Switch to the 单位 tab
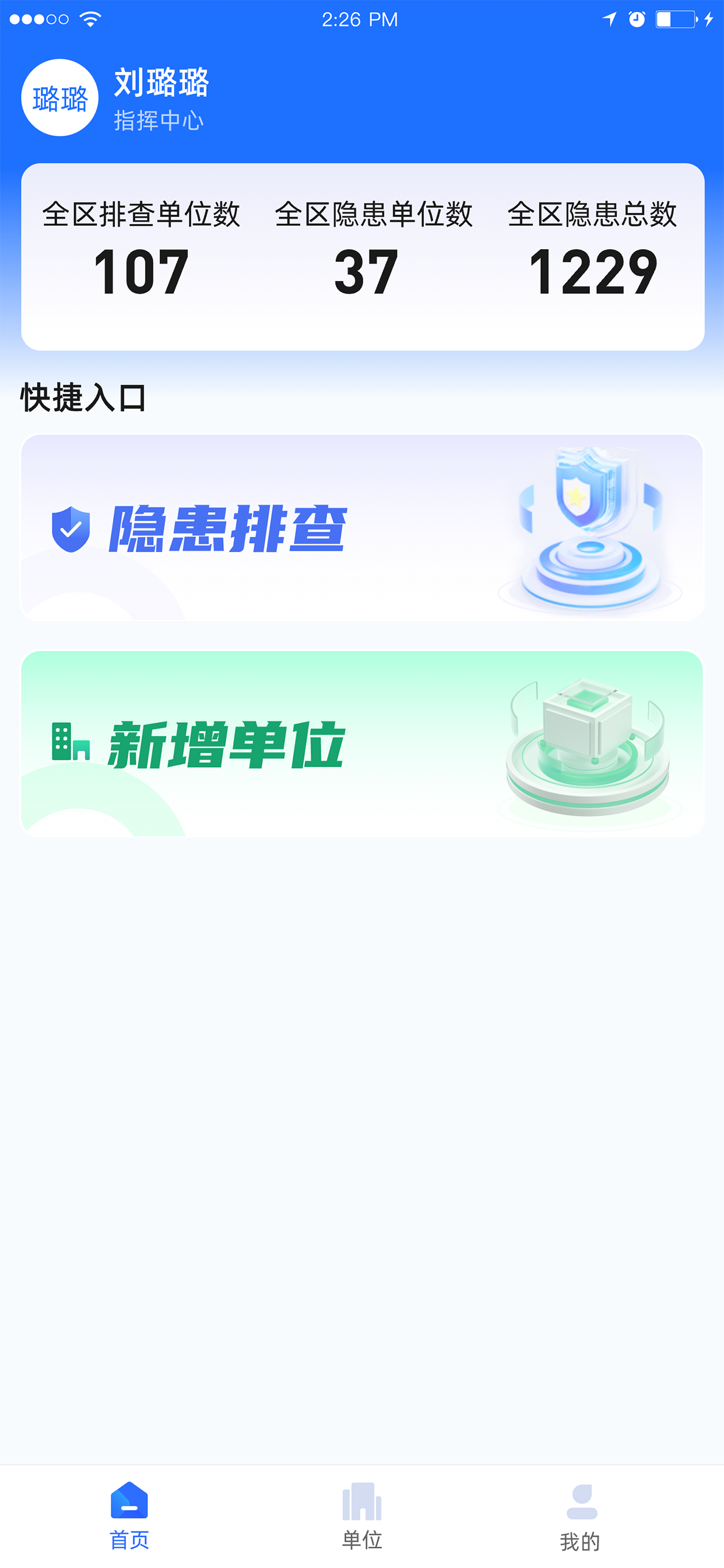 (362, 1515)
